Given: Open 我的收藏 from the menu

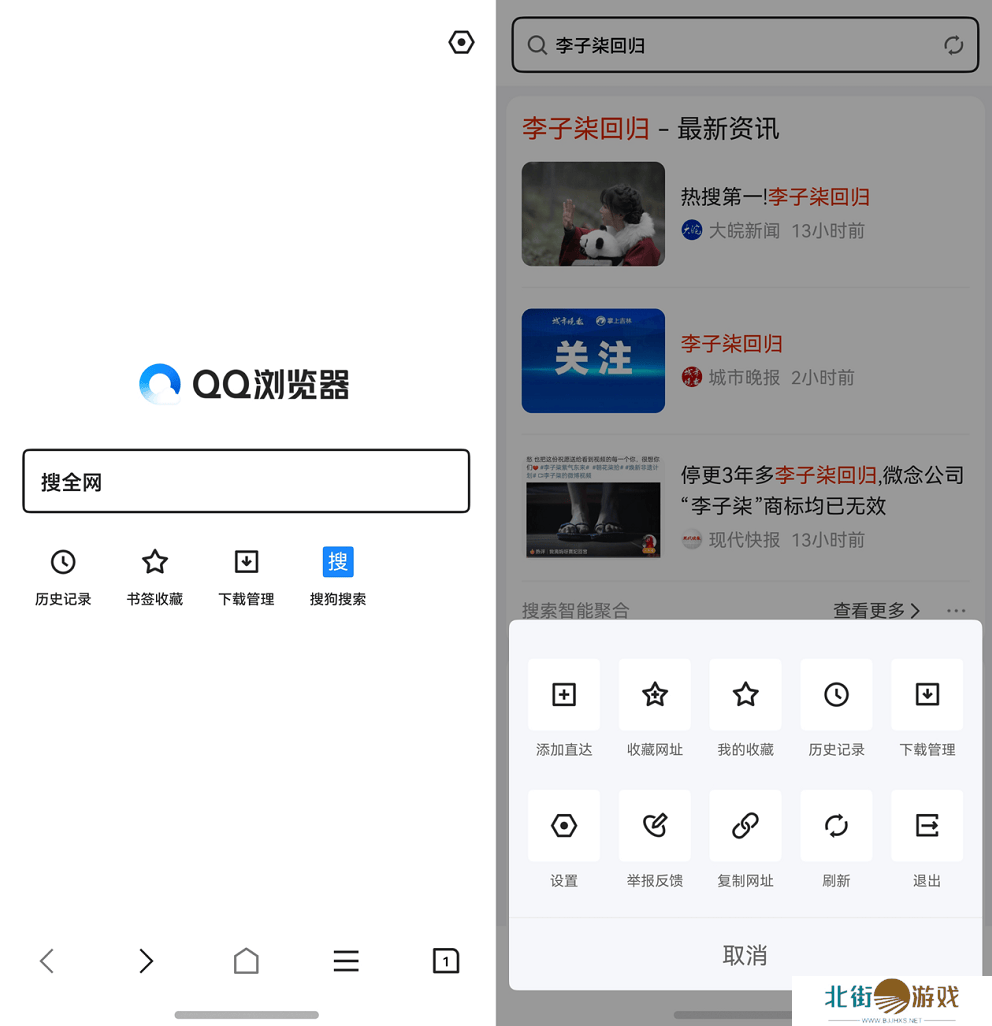Looking at the screenshot, I should [x=746, y=706].
